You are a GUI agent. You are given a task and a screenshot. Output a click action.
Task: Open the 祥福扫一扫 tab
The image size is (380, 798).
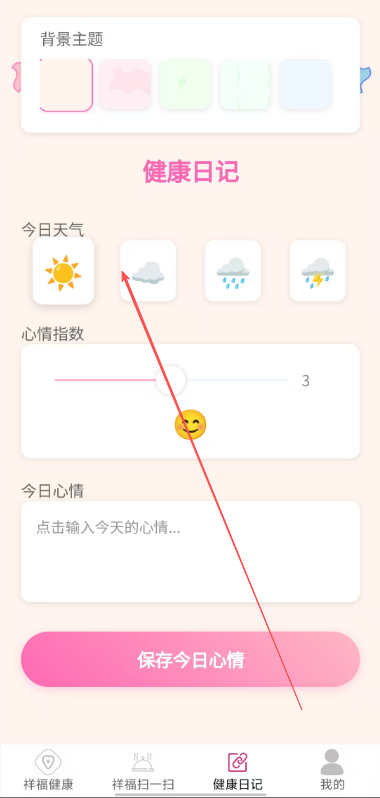(x=143, y=771)
